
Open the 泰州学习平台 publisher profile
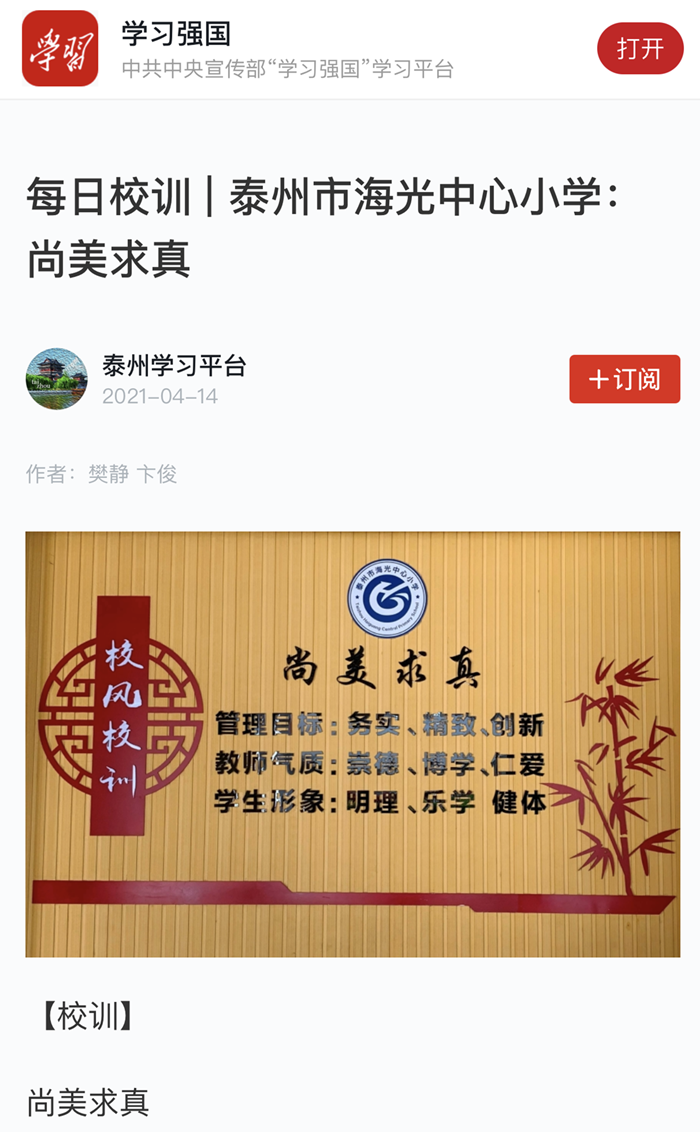(x=173, y=366)
